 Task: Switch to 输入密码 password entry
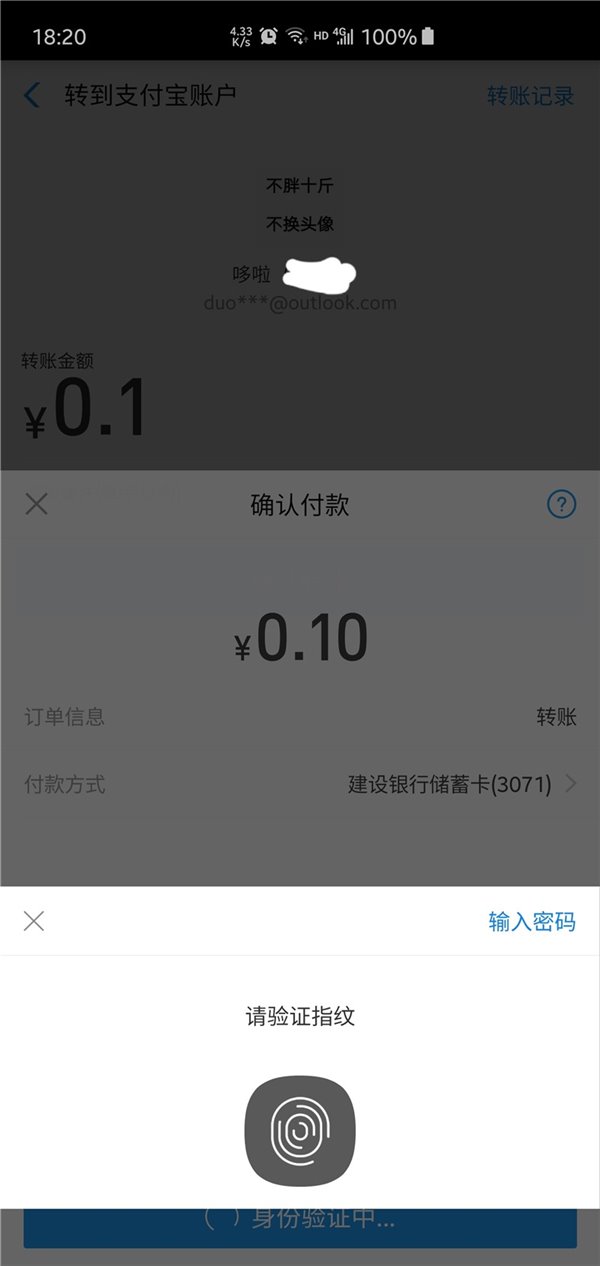click(531, 921)
